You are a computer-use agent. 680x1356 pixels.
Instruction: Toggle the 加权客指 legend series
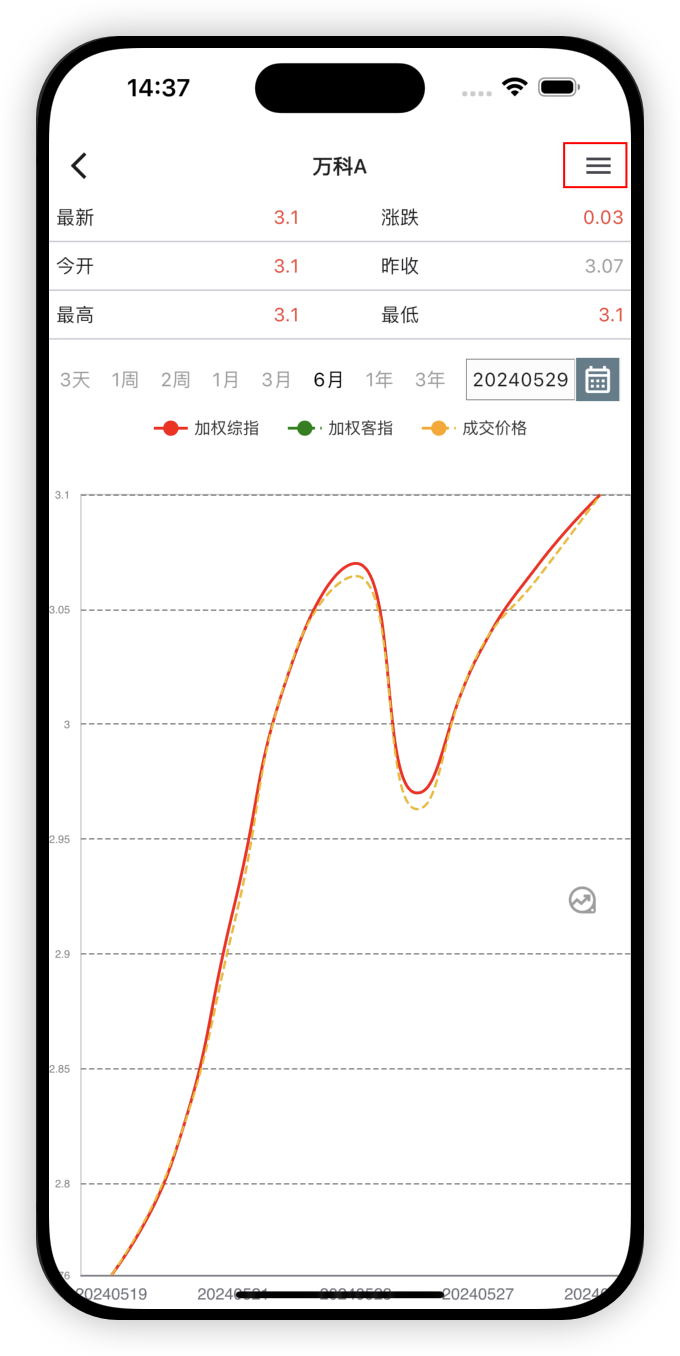[x=340, y=428]
